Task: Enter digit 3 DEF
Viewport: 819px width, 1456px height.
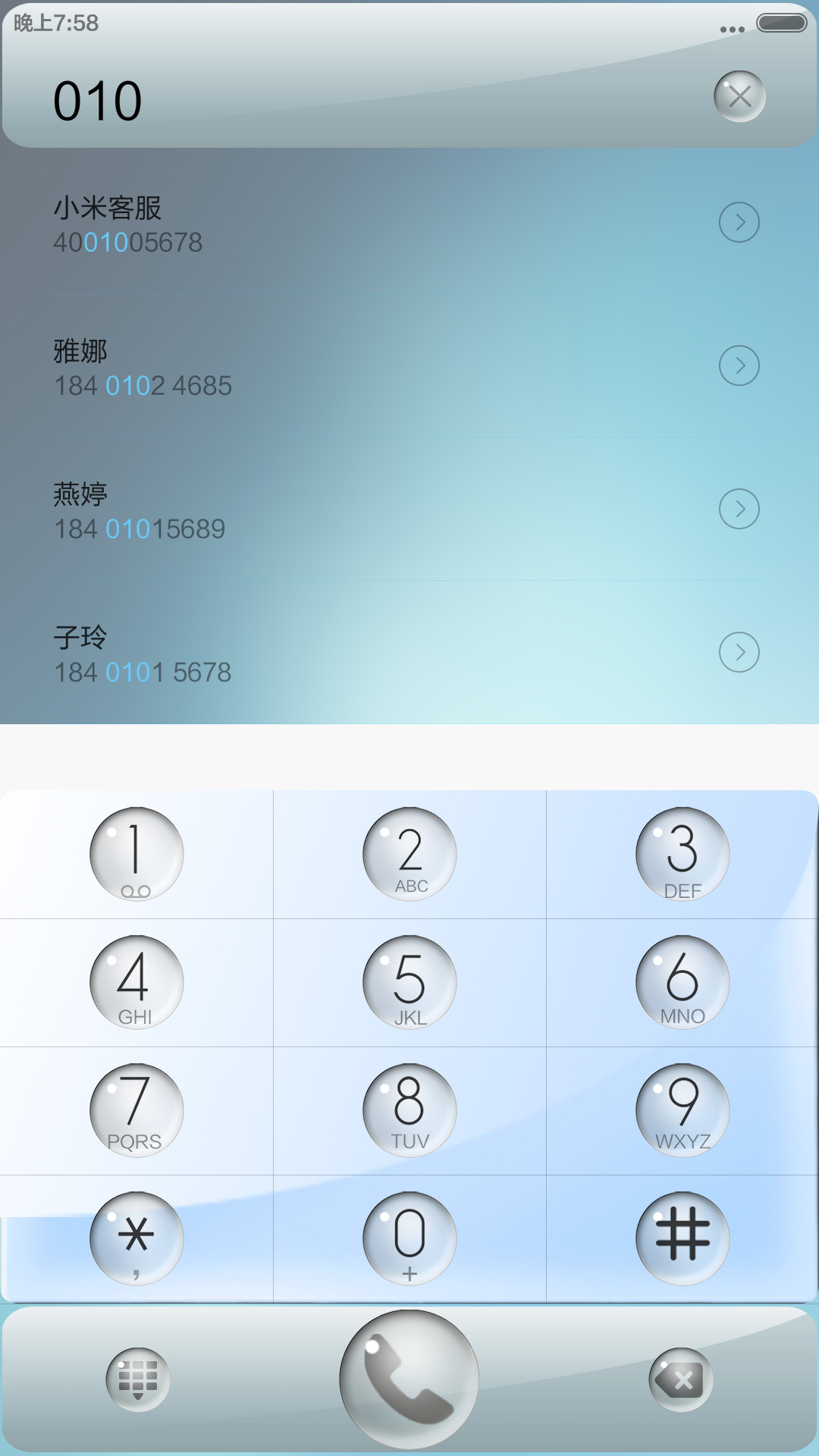Action: tap(682, 854)
